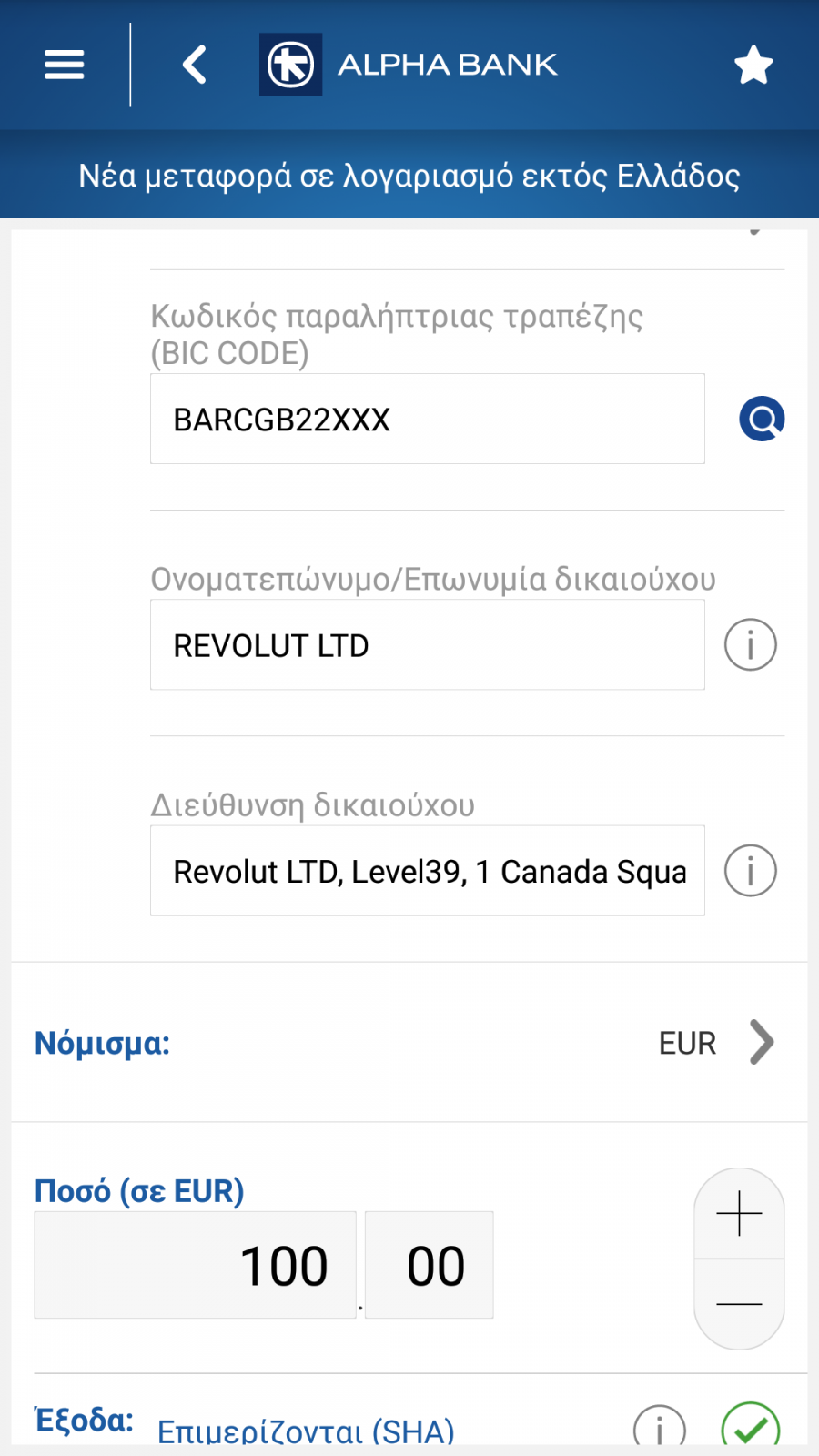This screenshot has height=1456, width=819.
Task: Open the hamburger menu
Action: (65, 65)
